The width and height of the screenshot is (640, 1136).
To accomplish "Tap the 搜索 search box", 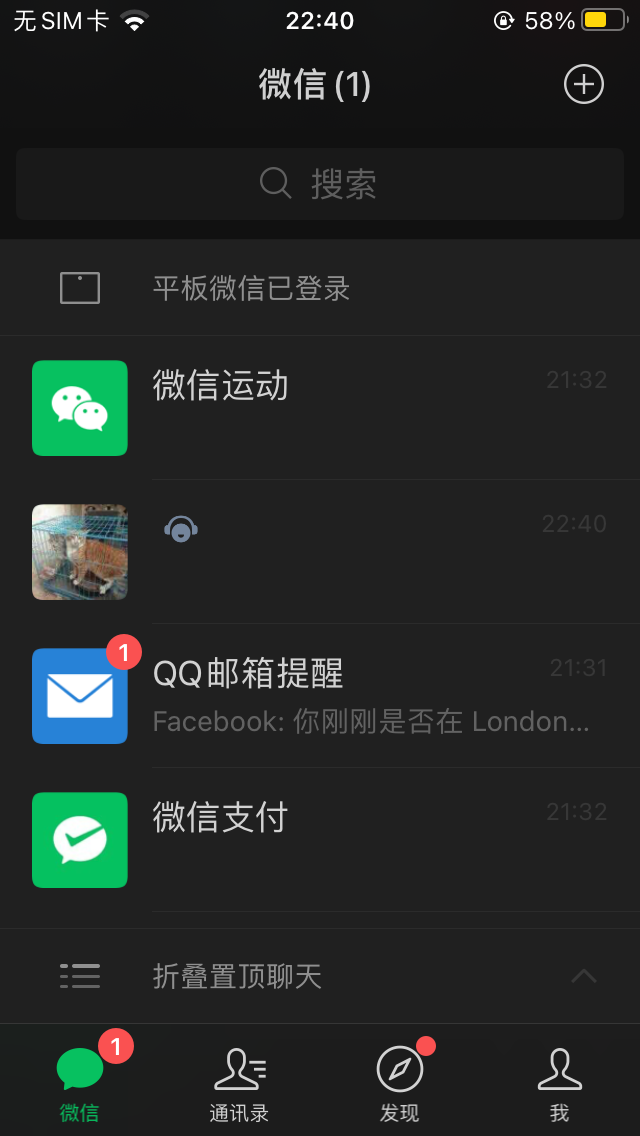I will tap(320, 184).
